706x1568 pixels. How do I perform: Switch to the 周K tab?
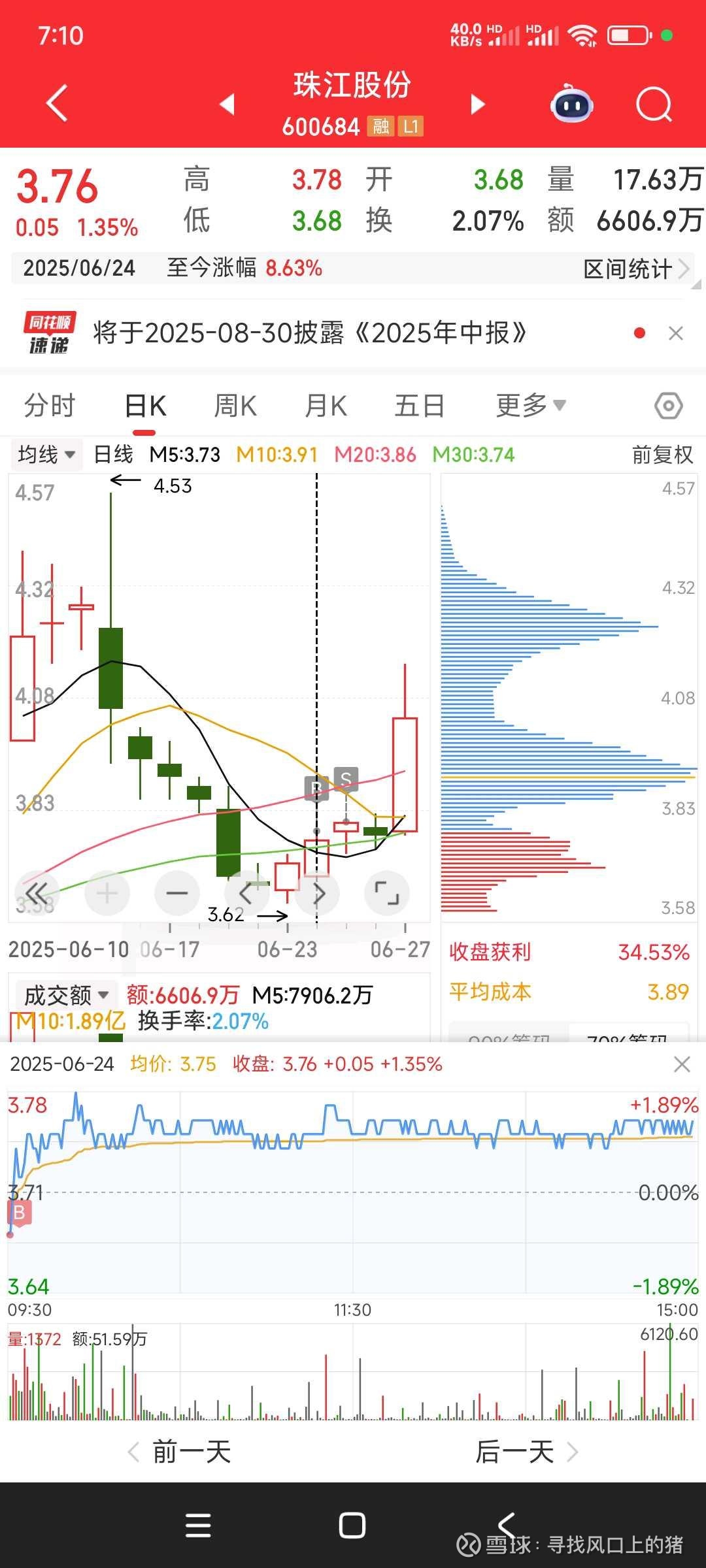coord(235,406)
